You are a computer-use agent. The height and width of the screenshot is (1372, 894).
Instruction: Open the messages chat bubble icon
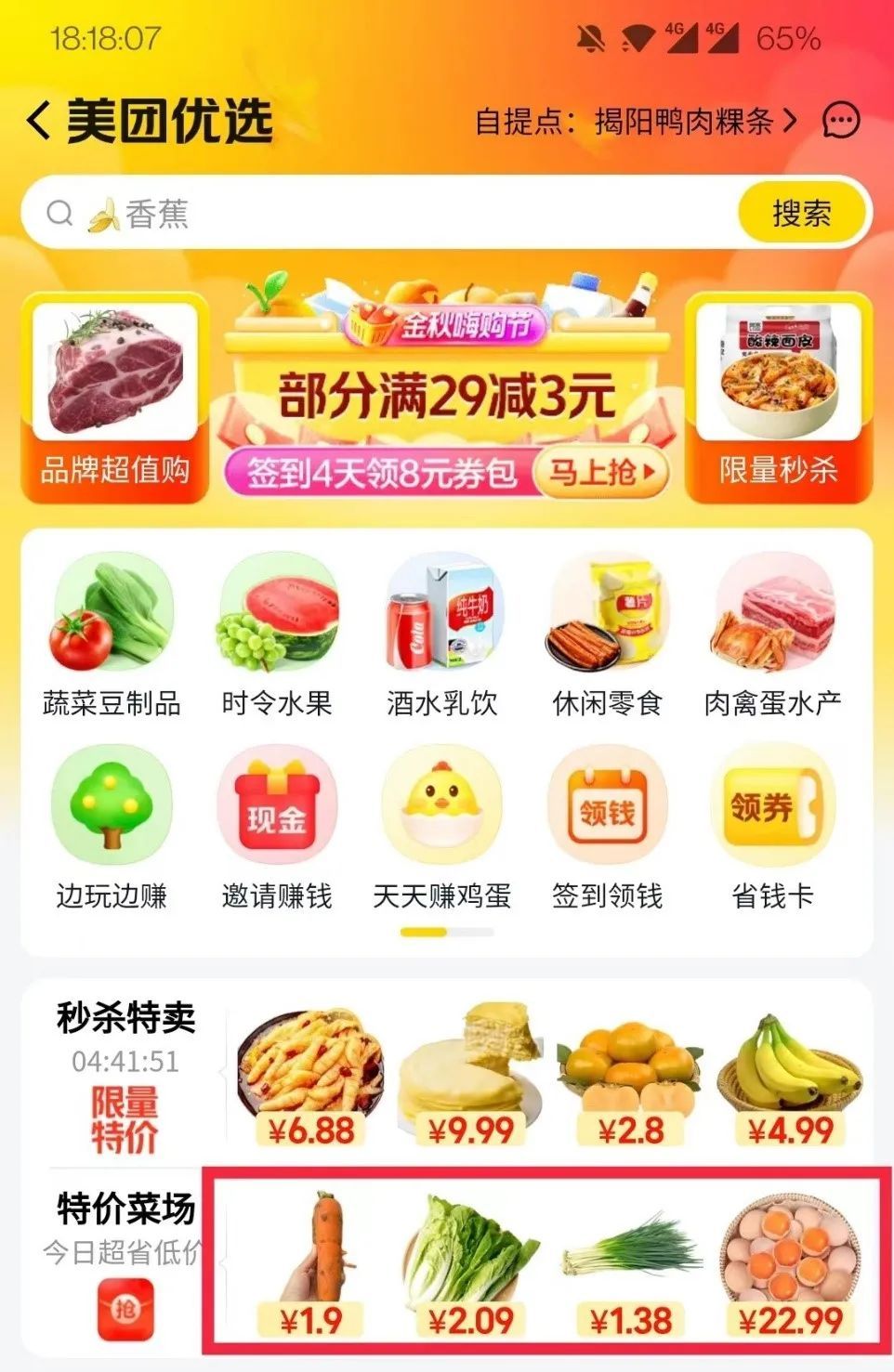pos(841,122)
